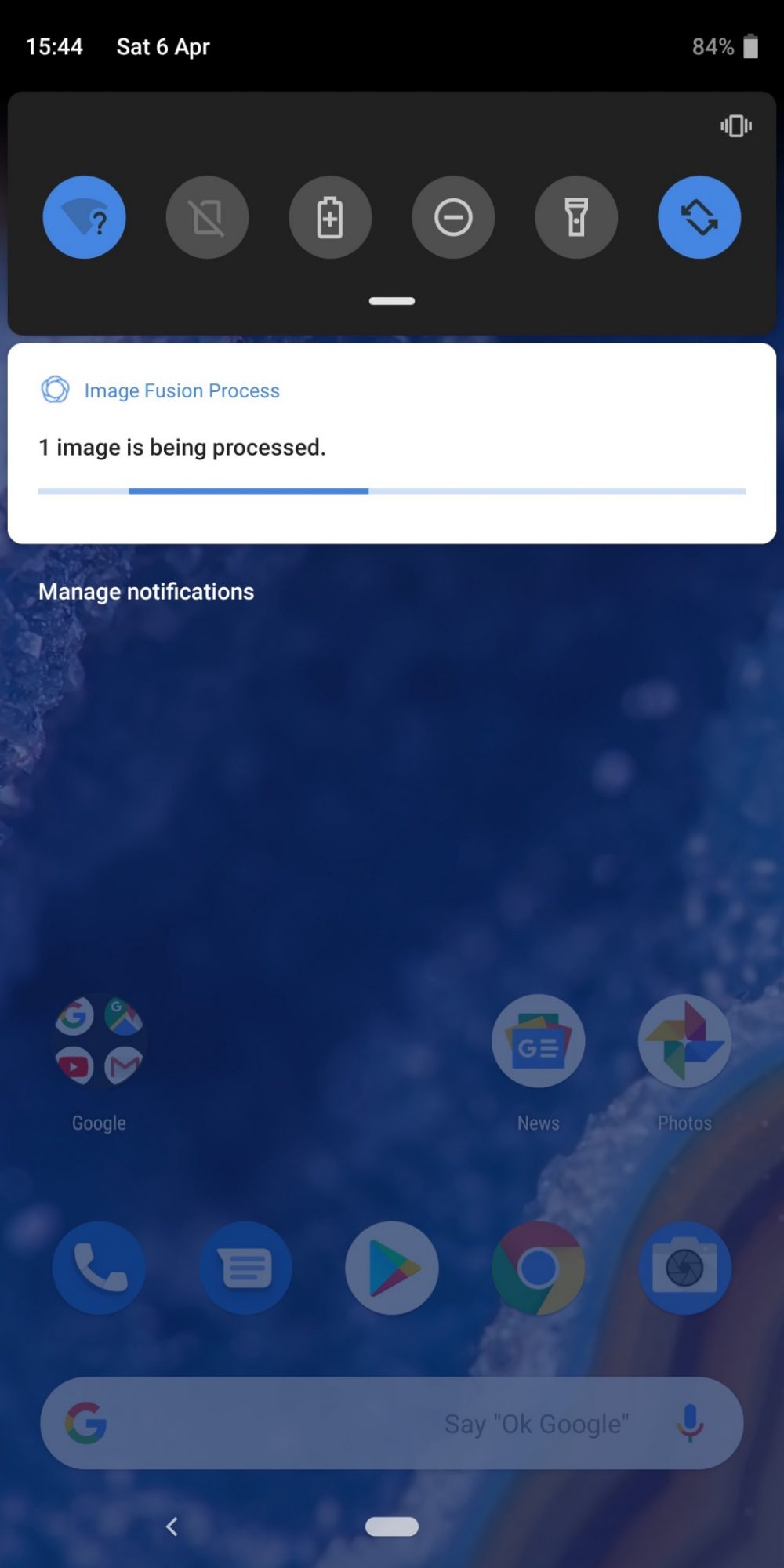
Task: Switch on the flashlight
Action: pyautogui.click(x=576, y=217)
